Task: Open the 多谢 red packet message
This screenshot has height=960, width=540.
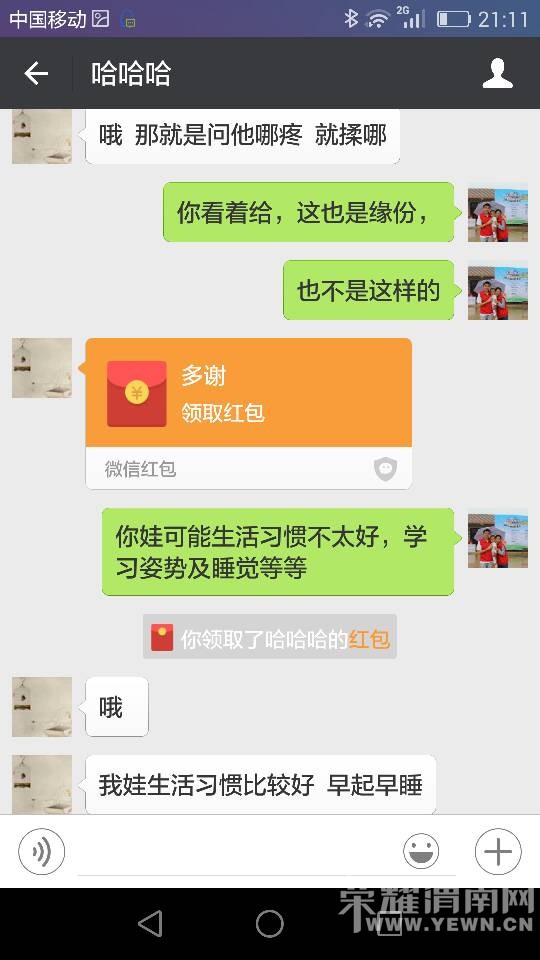Action: point(249,413)
